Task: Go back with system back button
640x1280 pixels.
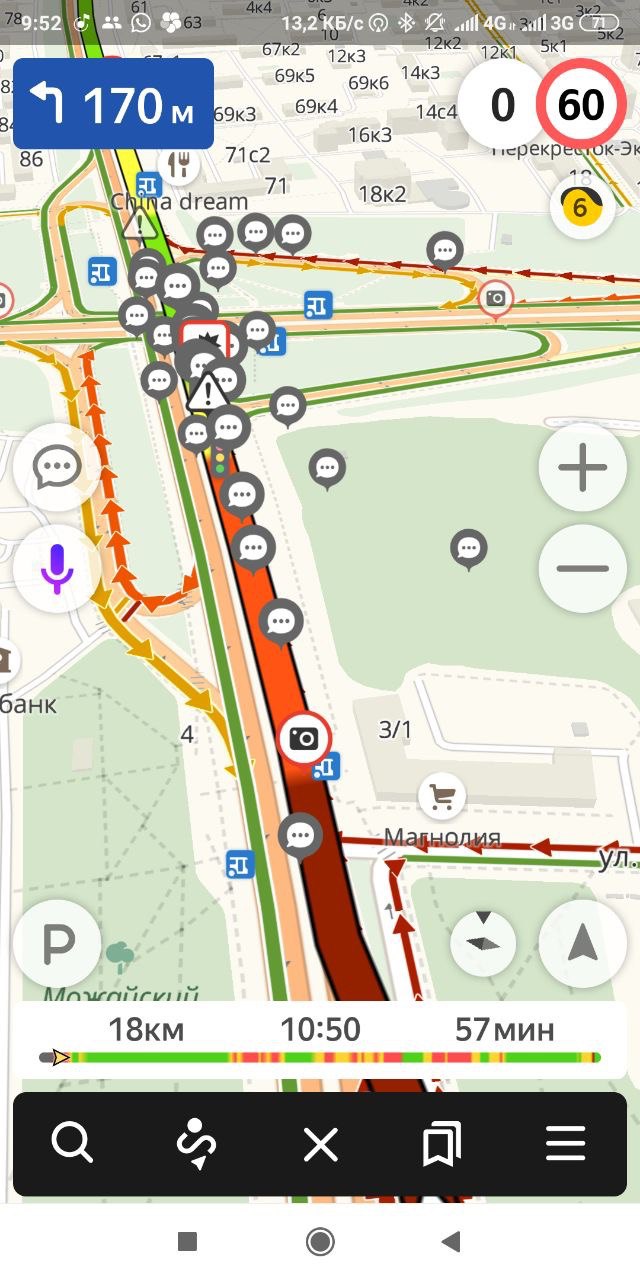Action: click(451, 1242)
